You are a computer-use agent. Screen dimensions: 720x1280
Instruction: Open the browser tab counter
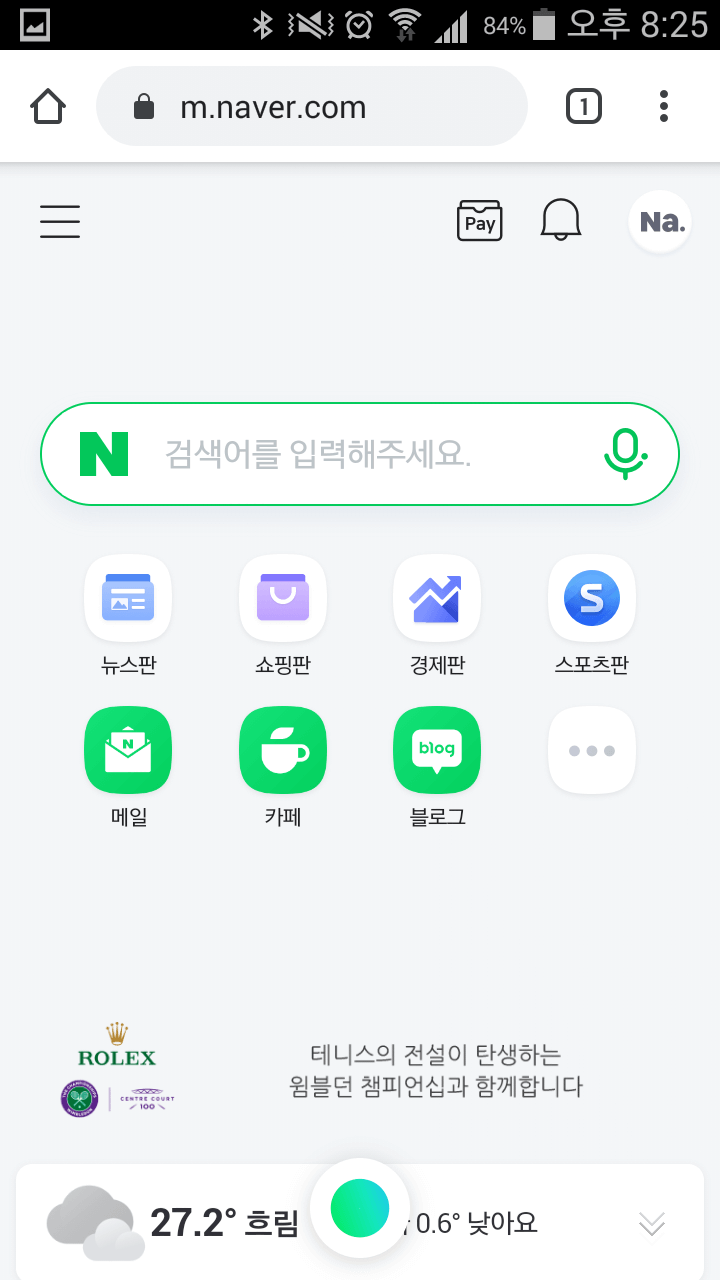click(x=585, y=105)
